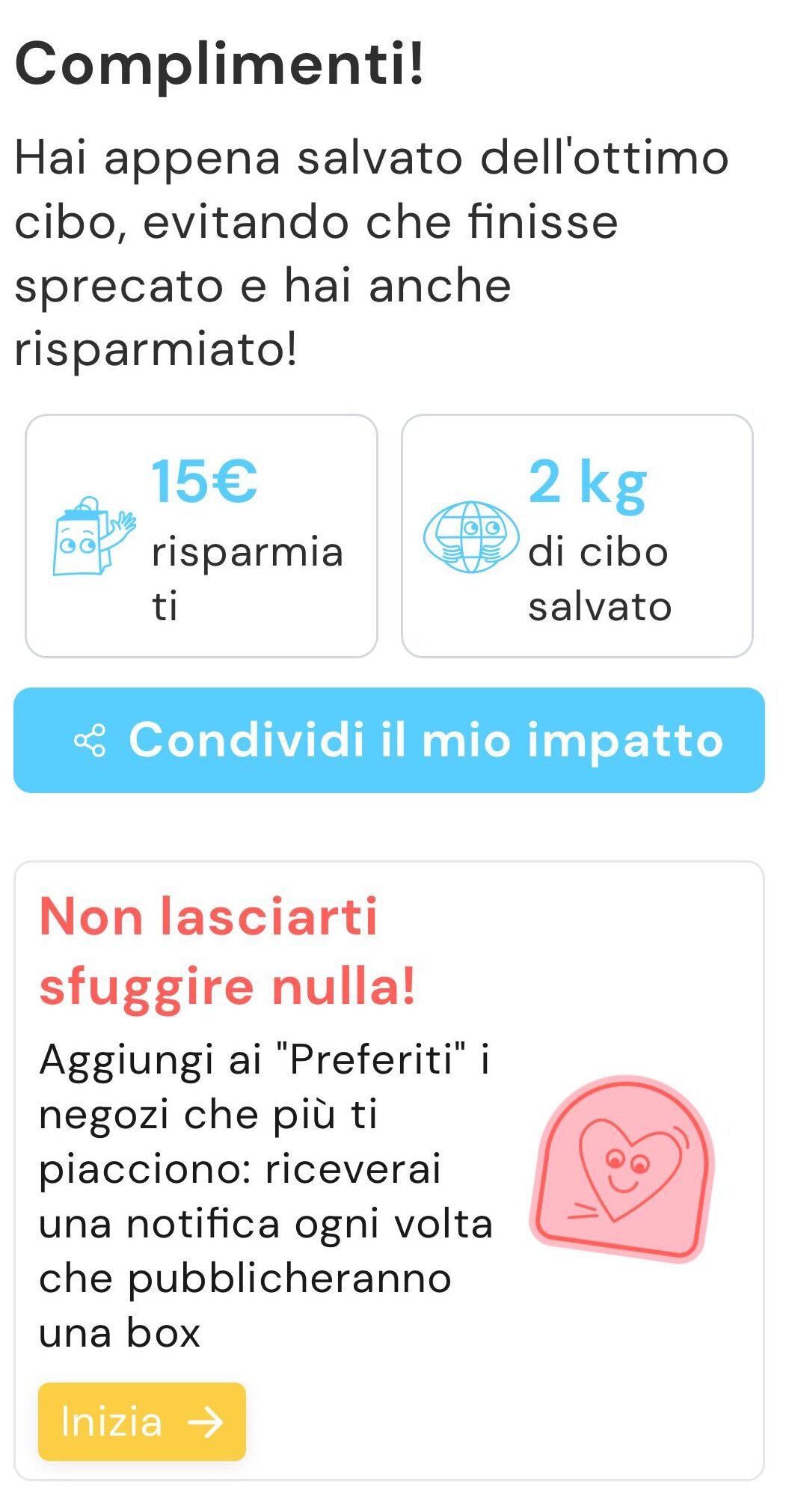792x1512 pixels.
Task: Tap the yellow Inizia button
Action: point(142,1421)
